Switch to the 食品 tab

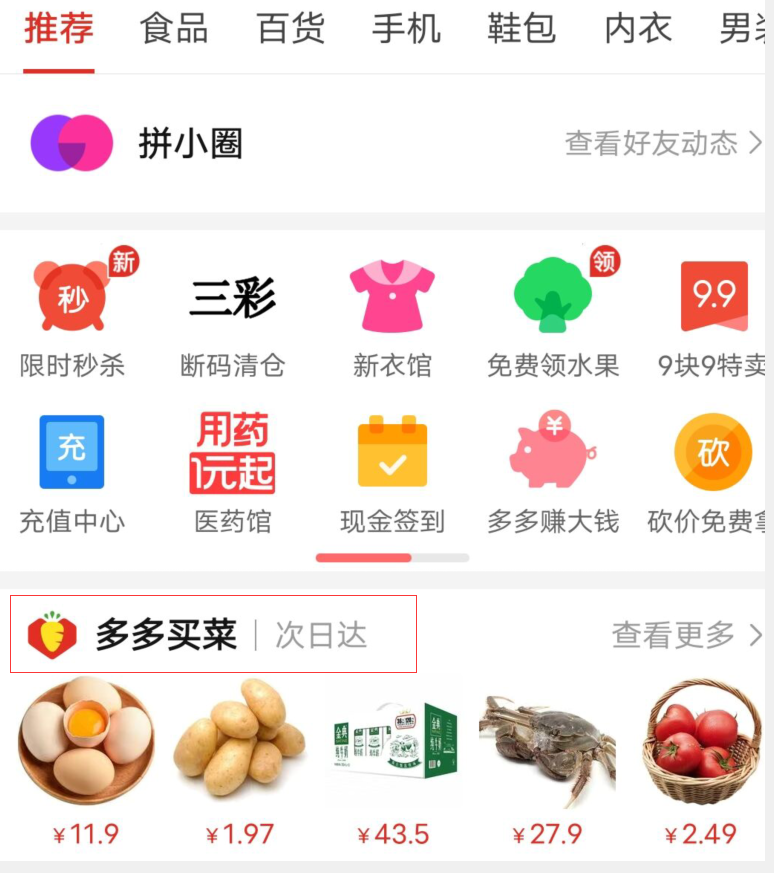(175, 30)
